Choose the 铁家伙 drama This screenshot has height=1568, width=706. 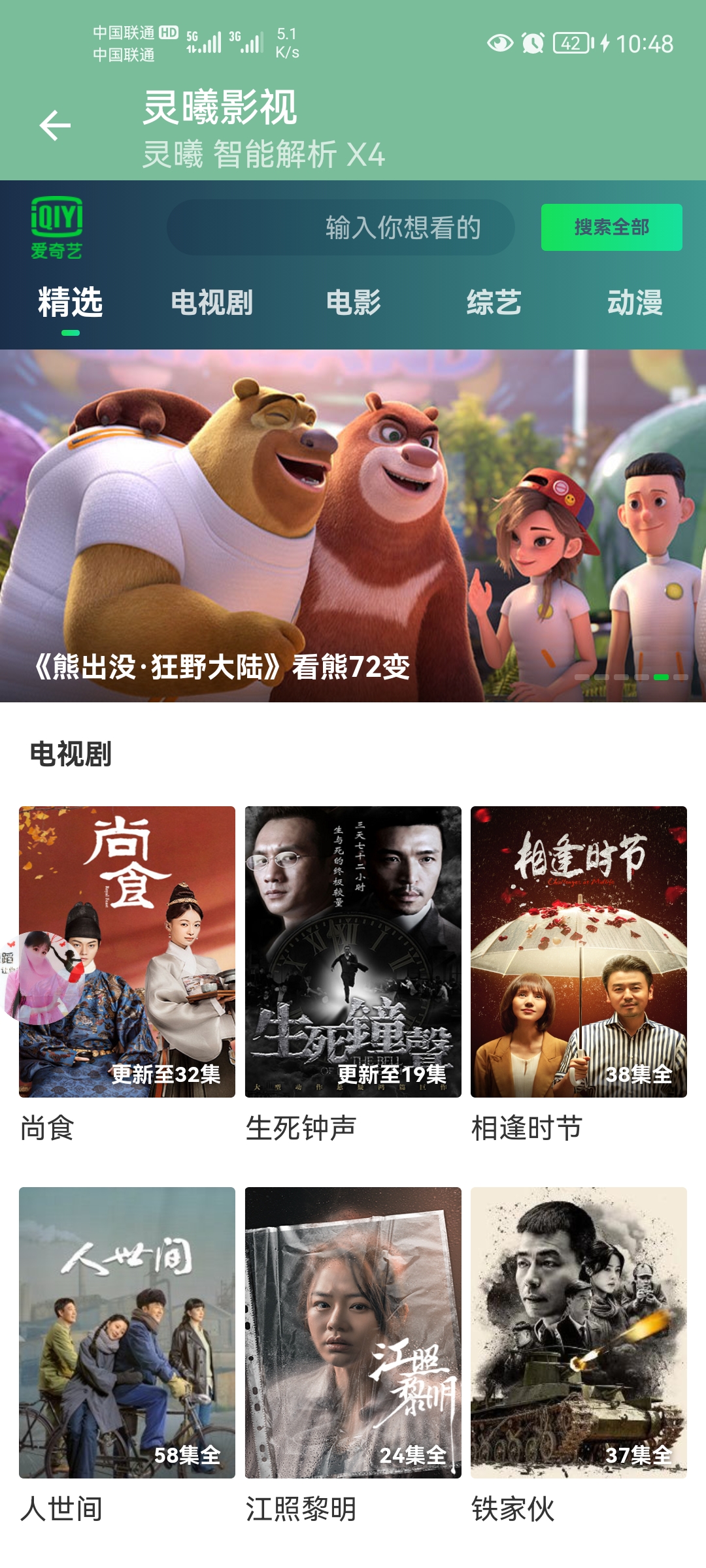(x=579, y=1332)
